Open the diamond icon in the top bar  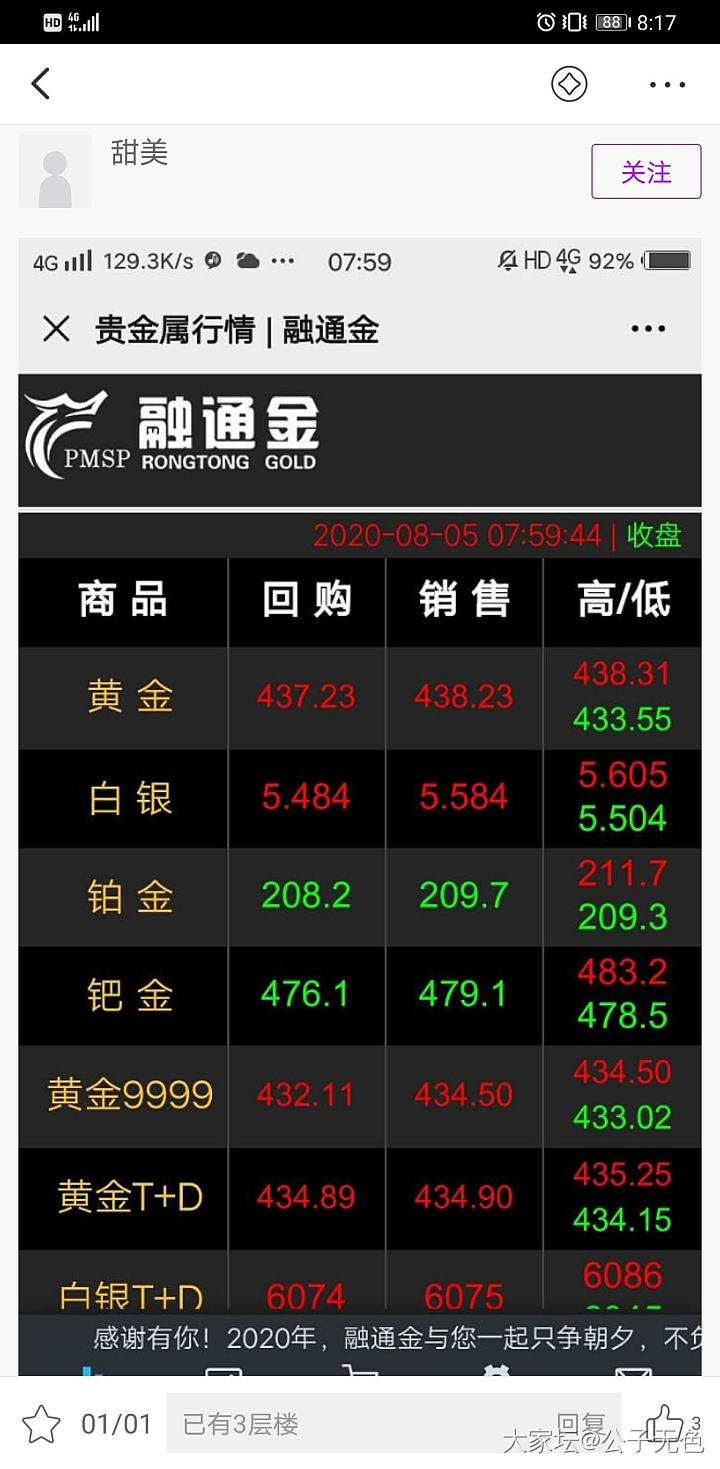tap(569, 84)
